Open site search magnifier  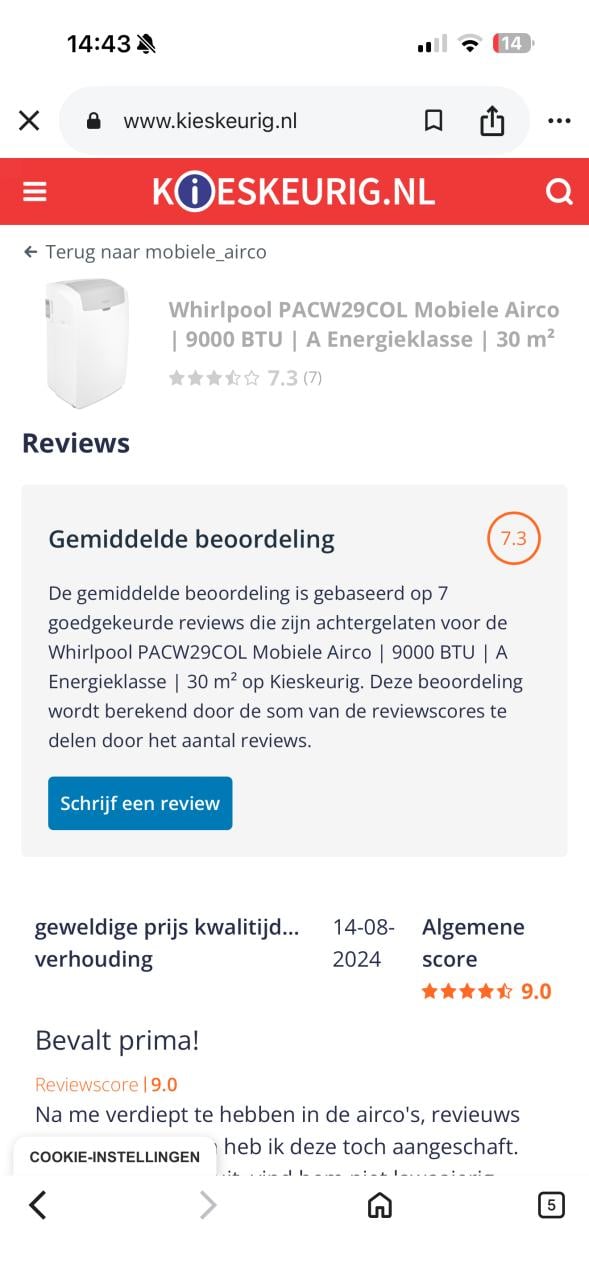click(558, 191)
